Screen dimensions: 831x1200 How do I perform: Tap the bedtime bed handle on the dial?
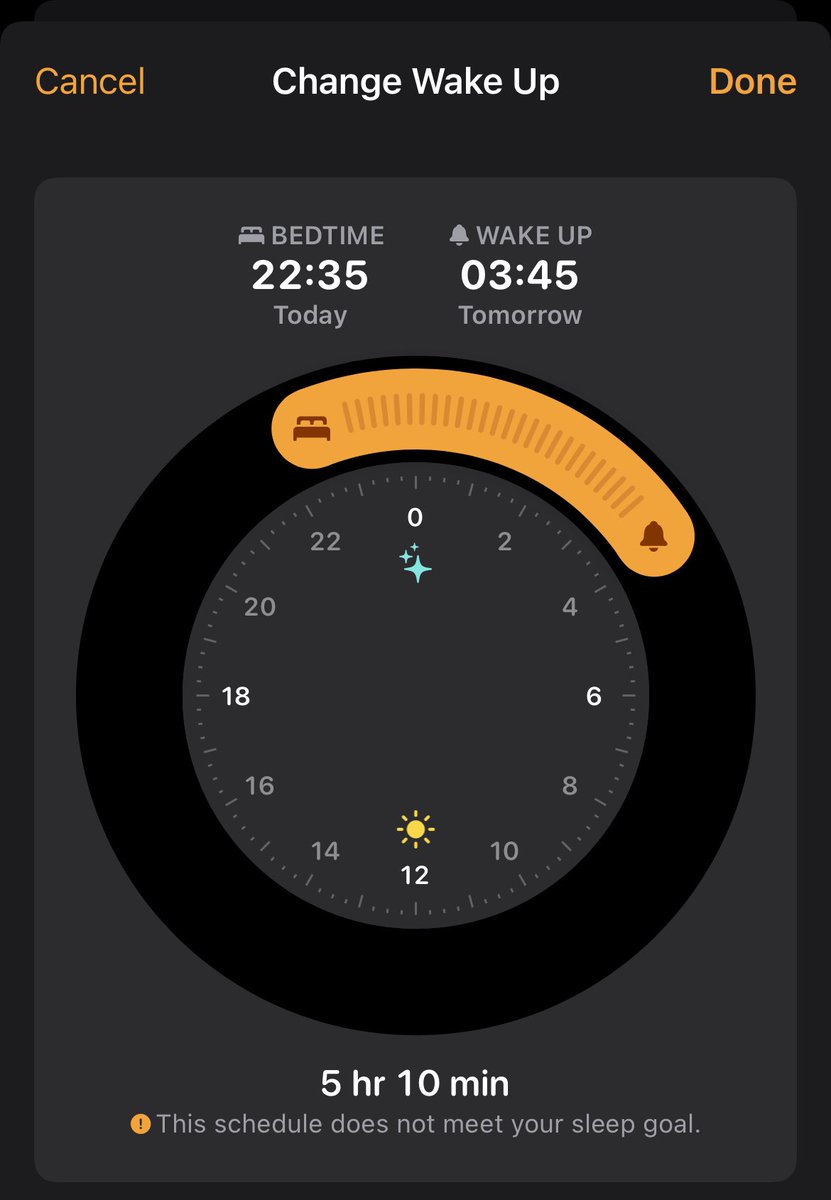[311, 429]
